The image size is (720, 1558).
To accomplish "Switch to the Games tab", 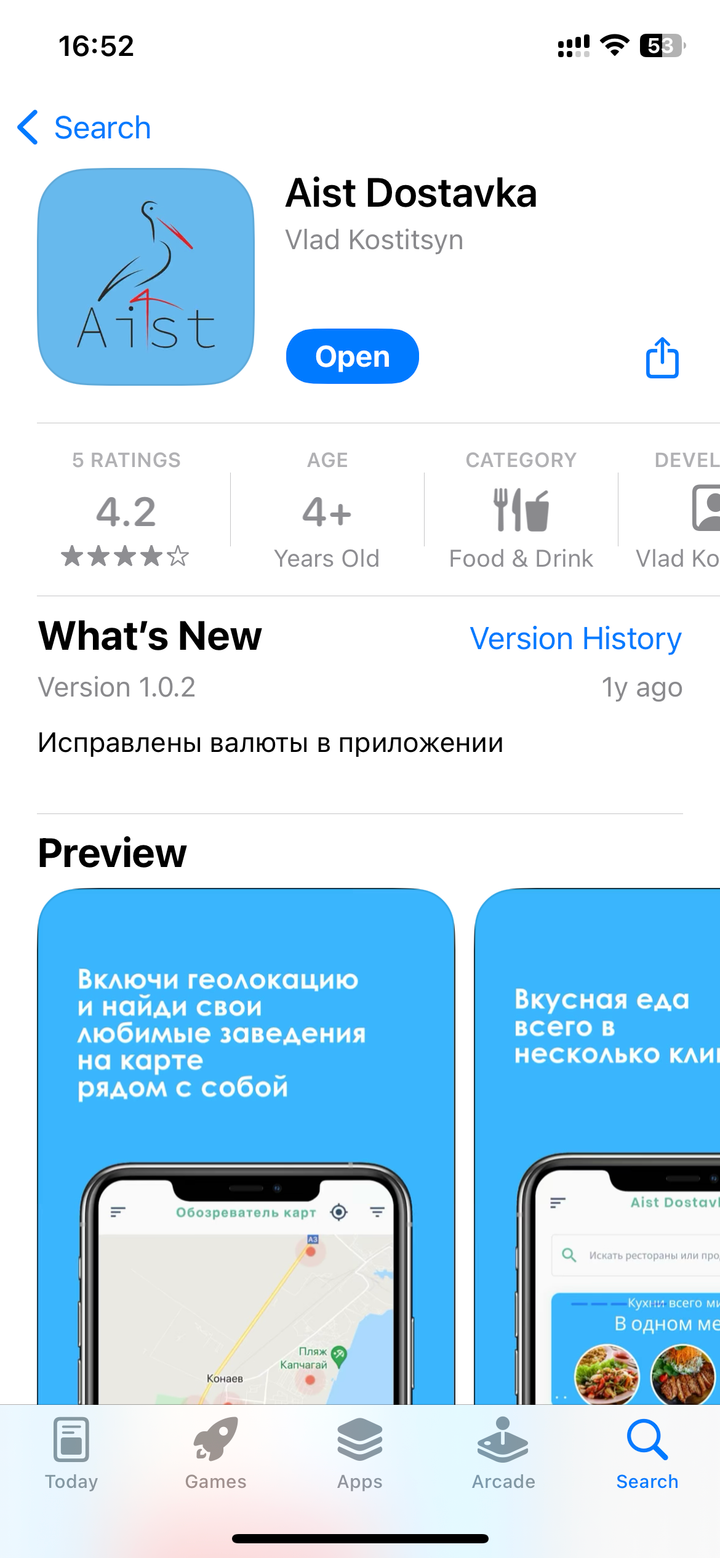I will [215, 1455].
